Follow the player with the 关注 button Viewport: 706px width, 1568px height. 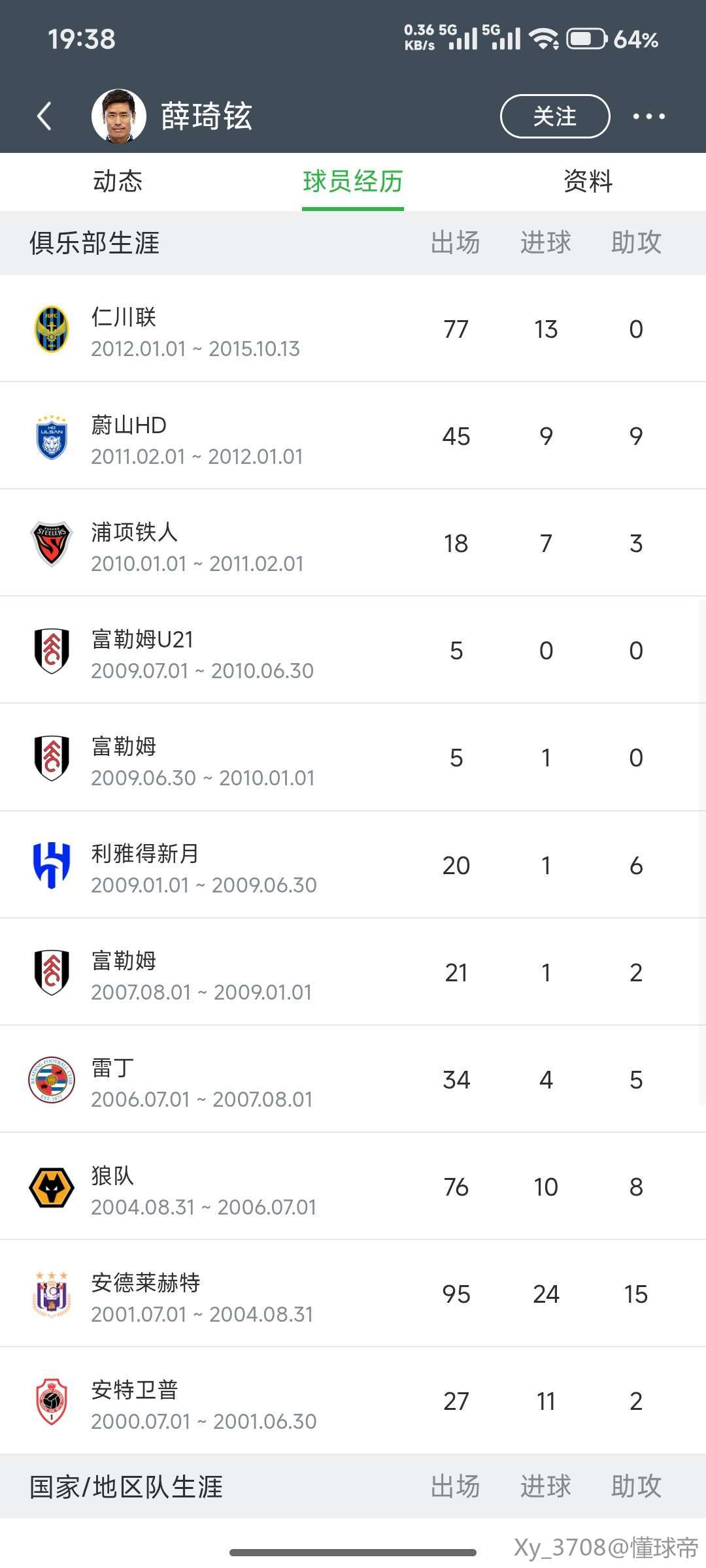coord(554,116)
